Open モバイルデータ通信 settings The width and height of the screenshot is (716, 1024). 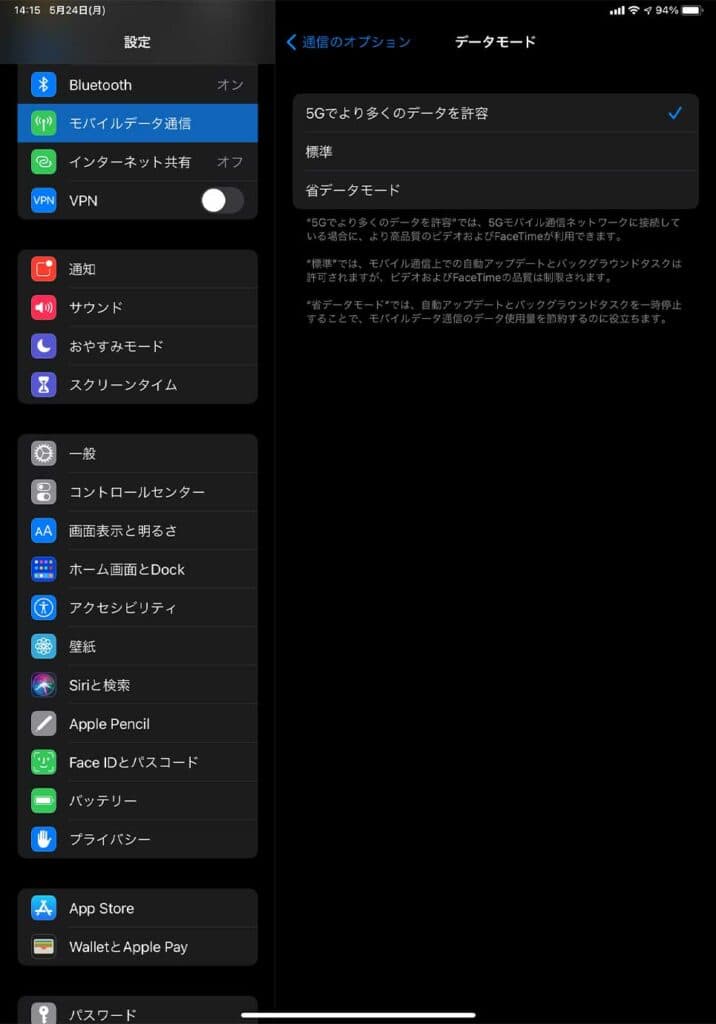click(x=138, y=123)
